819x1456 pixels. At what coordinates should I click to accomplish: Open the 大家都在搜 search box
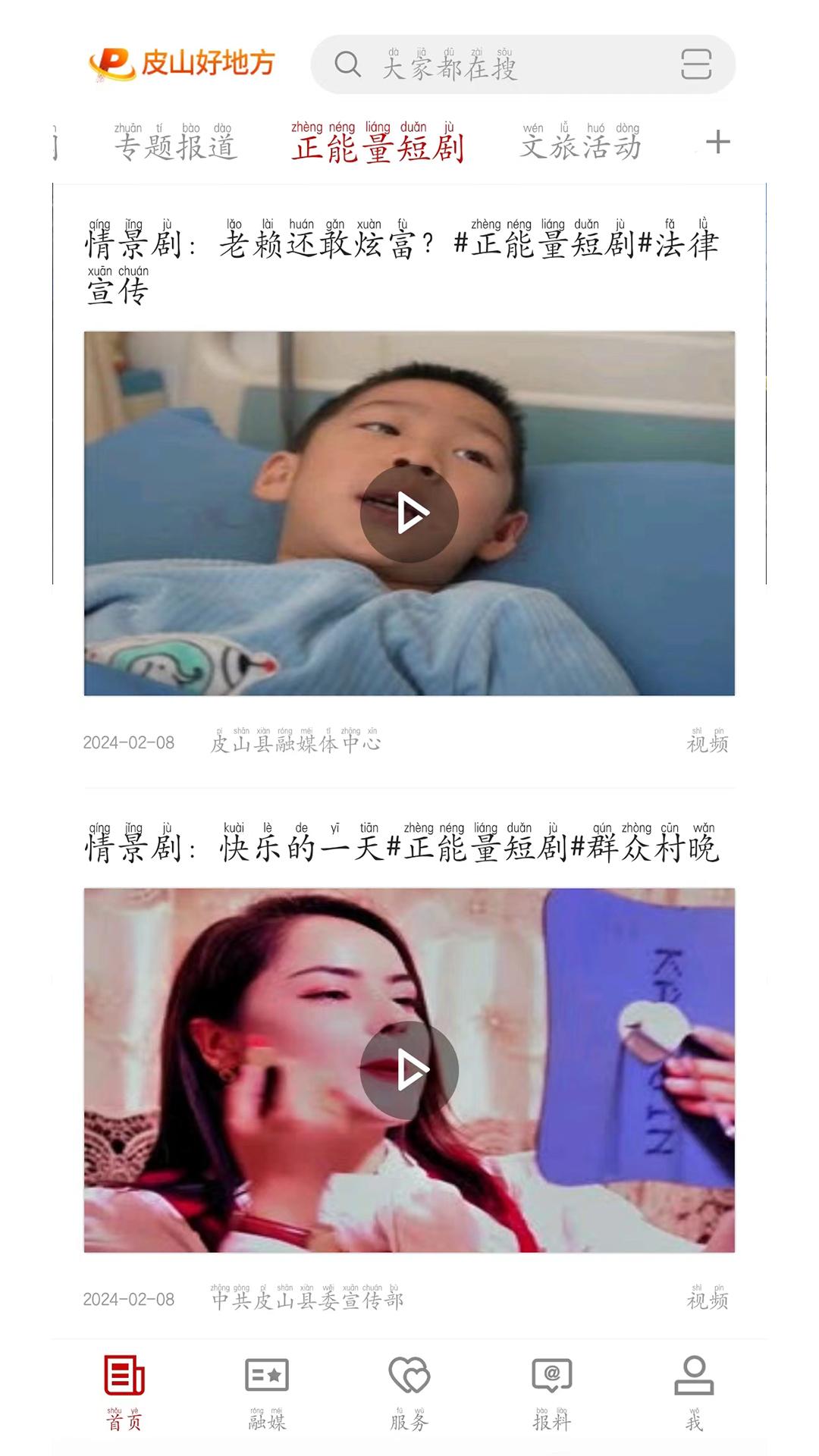485,65
